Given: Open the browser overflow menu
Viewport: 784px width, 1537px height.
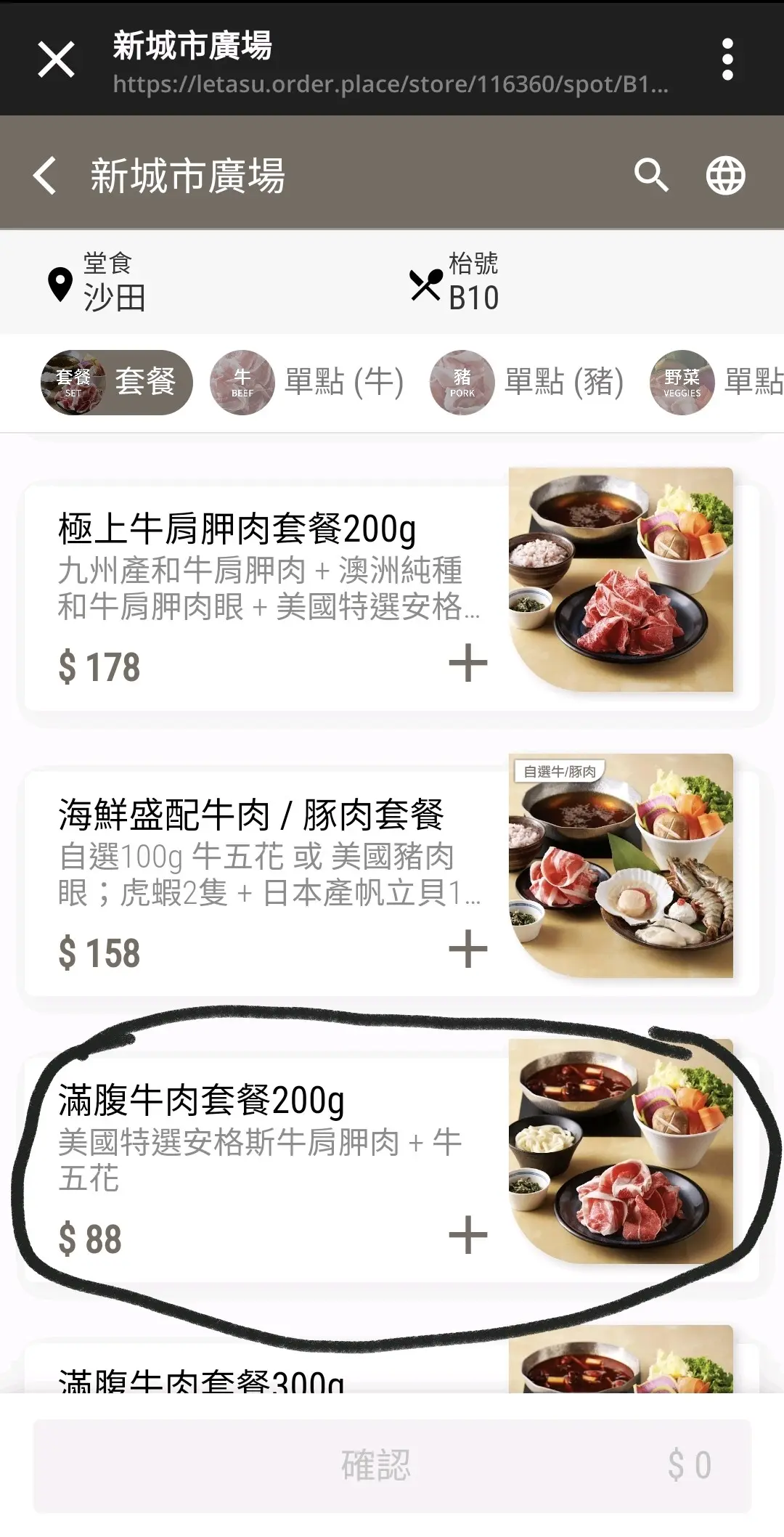Looking at the screenshot, I should click(x=727, y=60).
